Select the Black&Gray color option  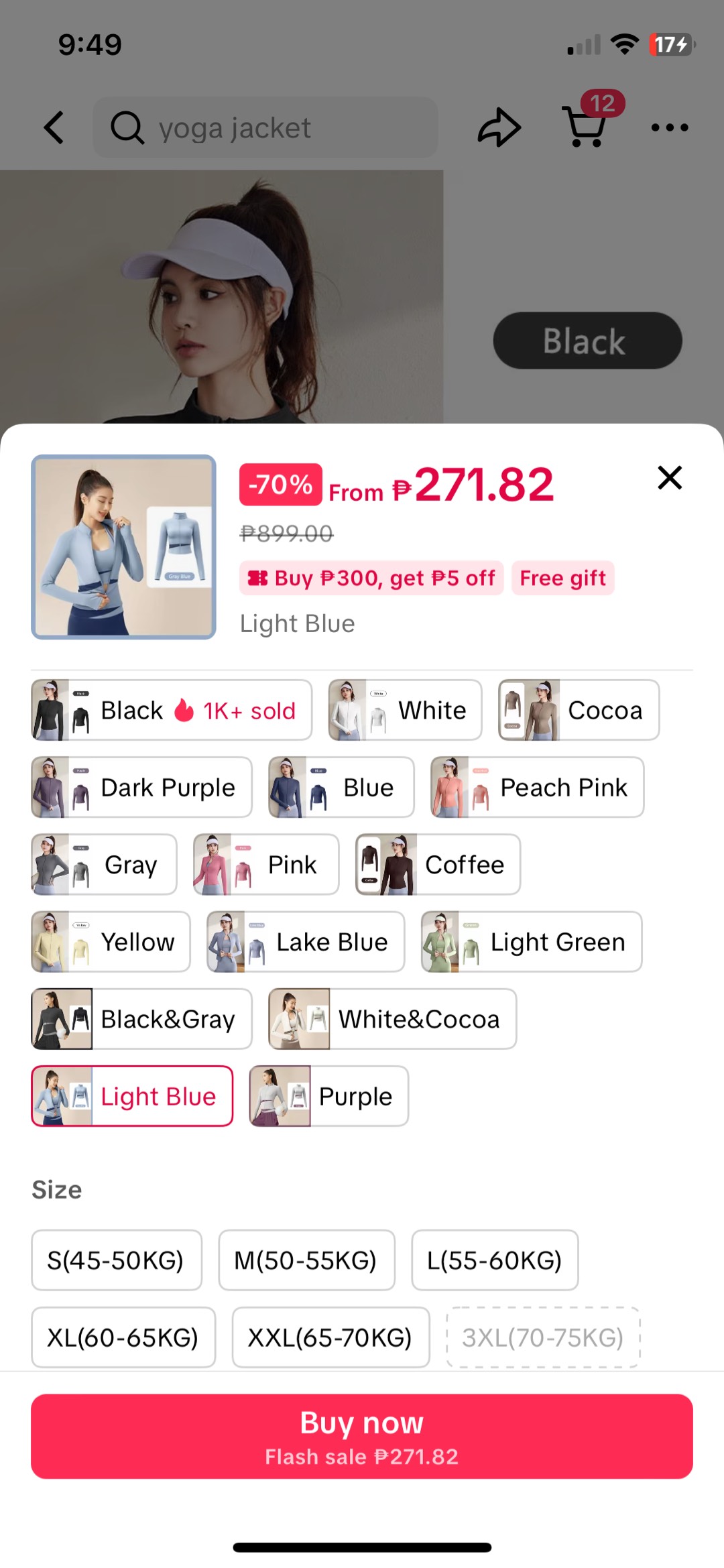tap(141, 1018)
